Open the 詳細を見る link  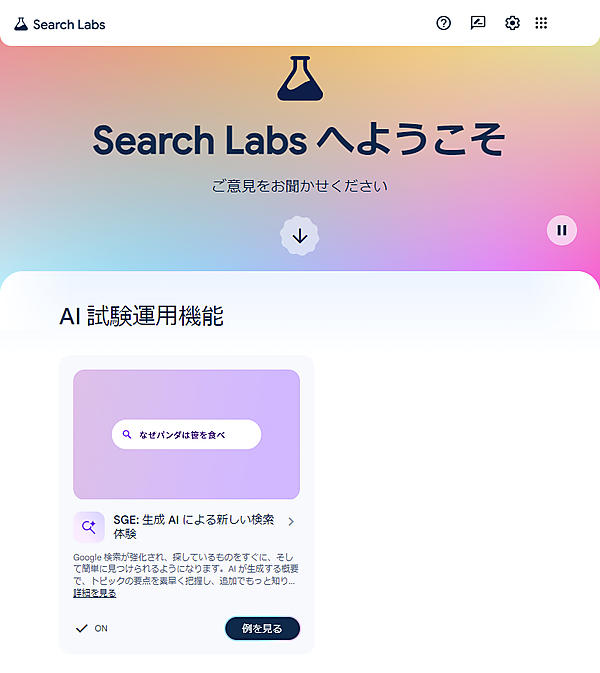click(95, 593)
